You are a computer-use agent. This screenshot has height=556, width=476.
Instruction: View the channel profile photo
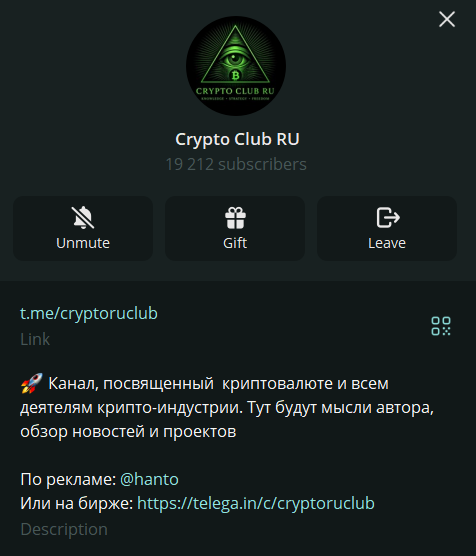coord(236,66)
